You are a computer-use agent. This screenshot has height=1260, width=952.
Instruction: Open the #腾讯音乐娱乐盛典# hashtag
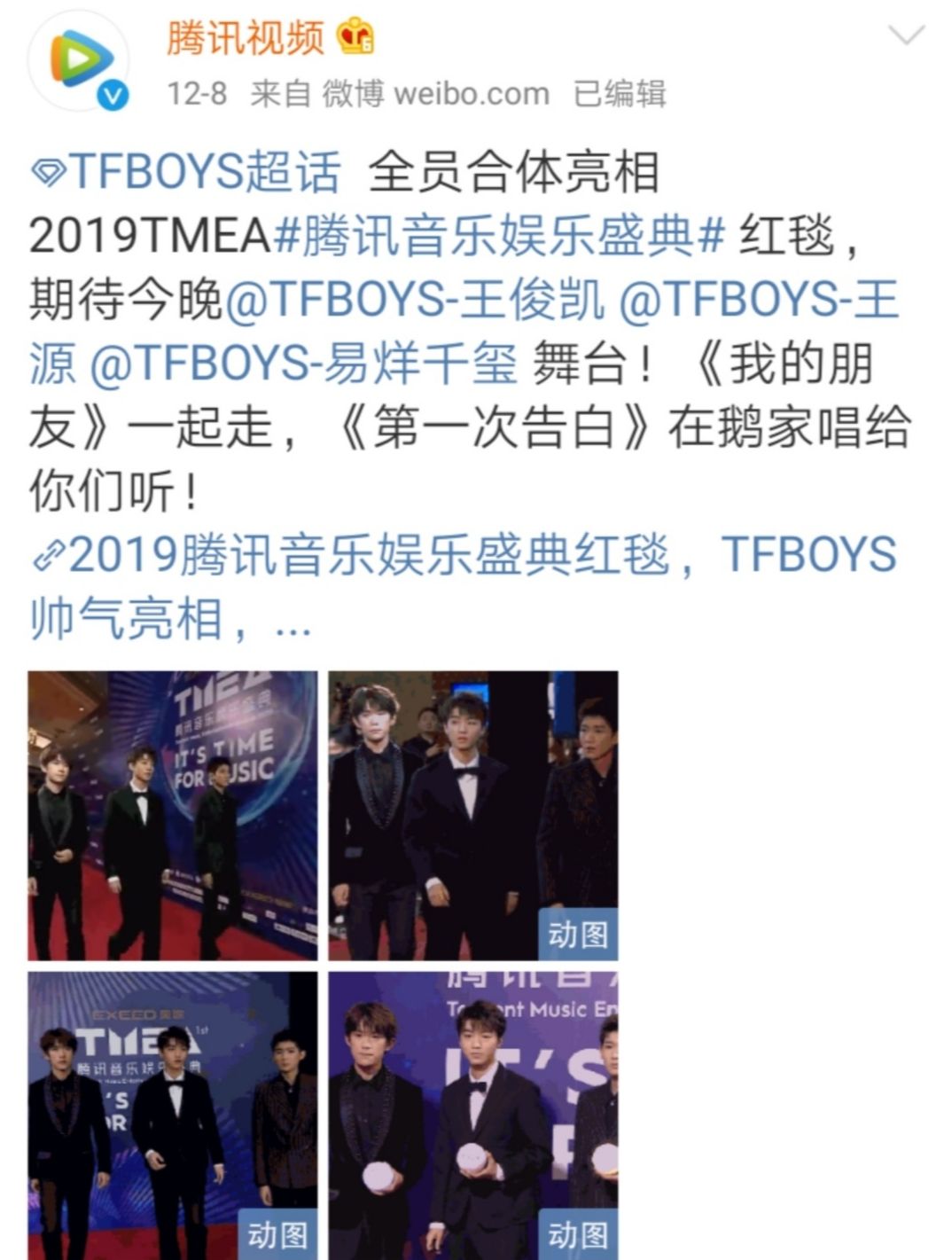[500, 236]
